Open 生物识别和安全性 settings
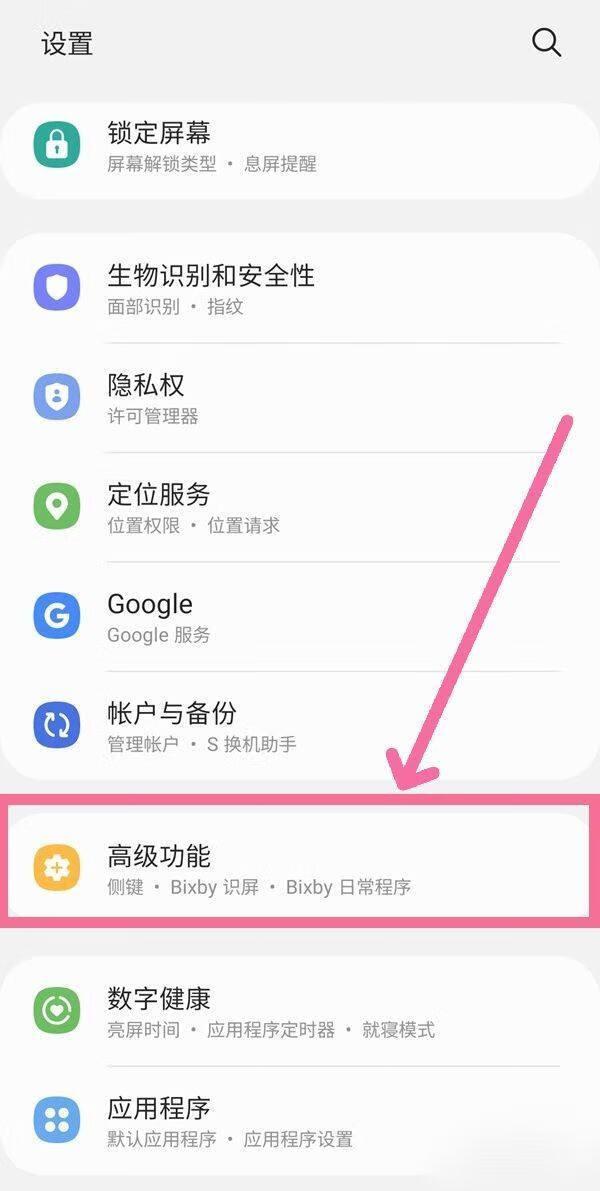 (x=300, y=288)
